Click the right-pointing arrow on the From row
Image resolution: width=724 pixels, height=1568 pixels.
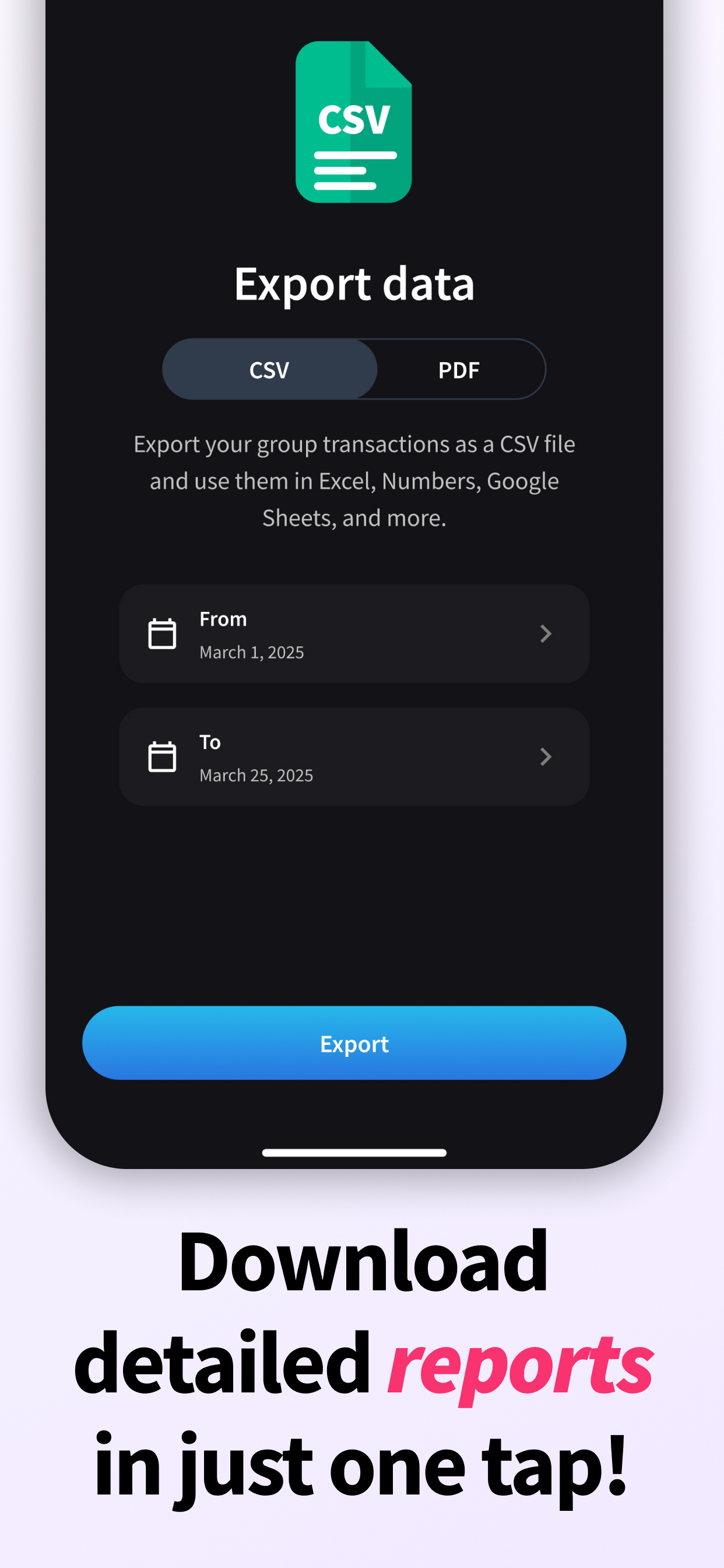tap(546, 633)
